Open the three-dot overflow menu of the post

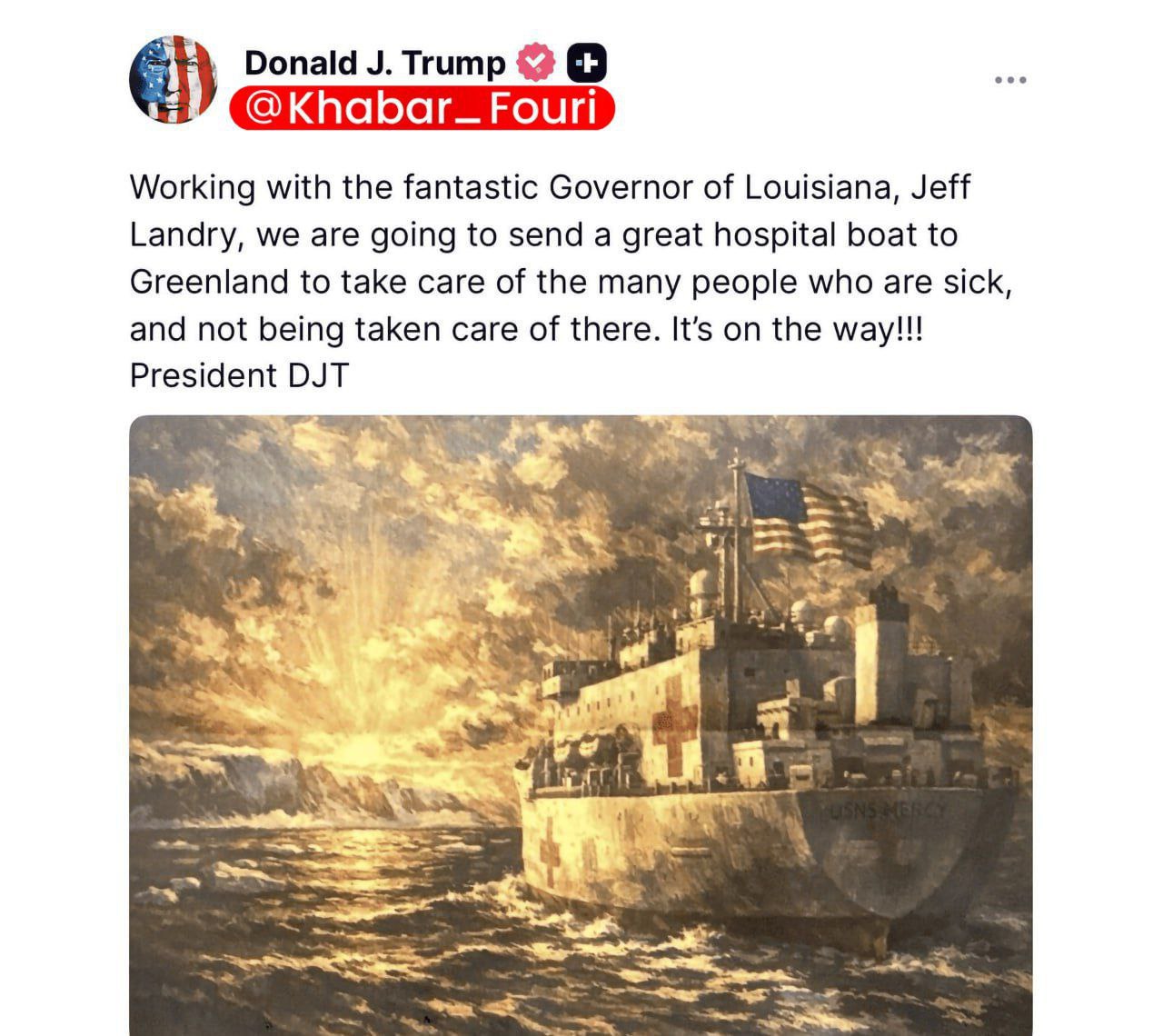click(x=1010, y=80)
